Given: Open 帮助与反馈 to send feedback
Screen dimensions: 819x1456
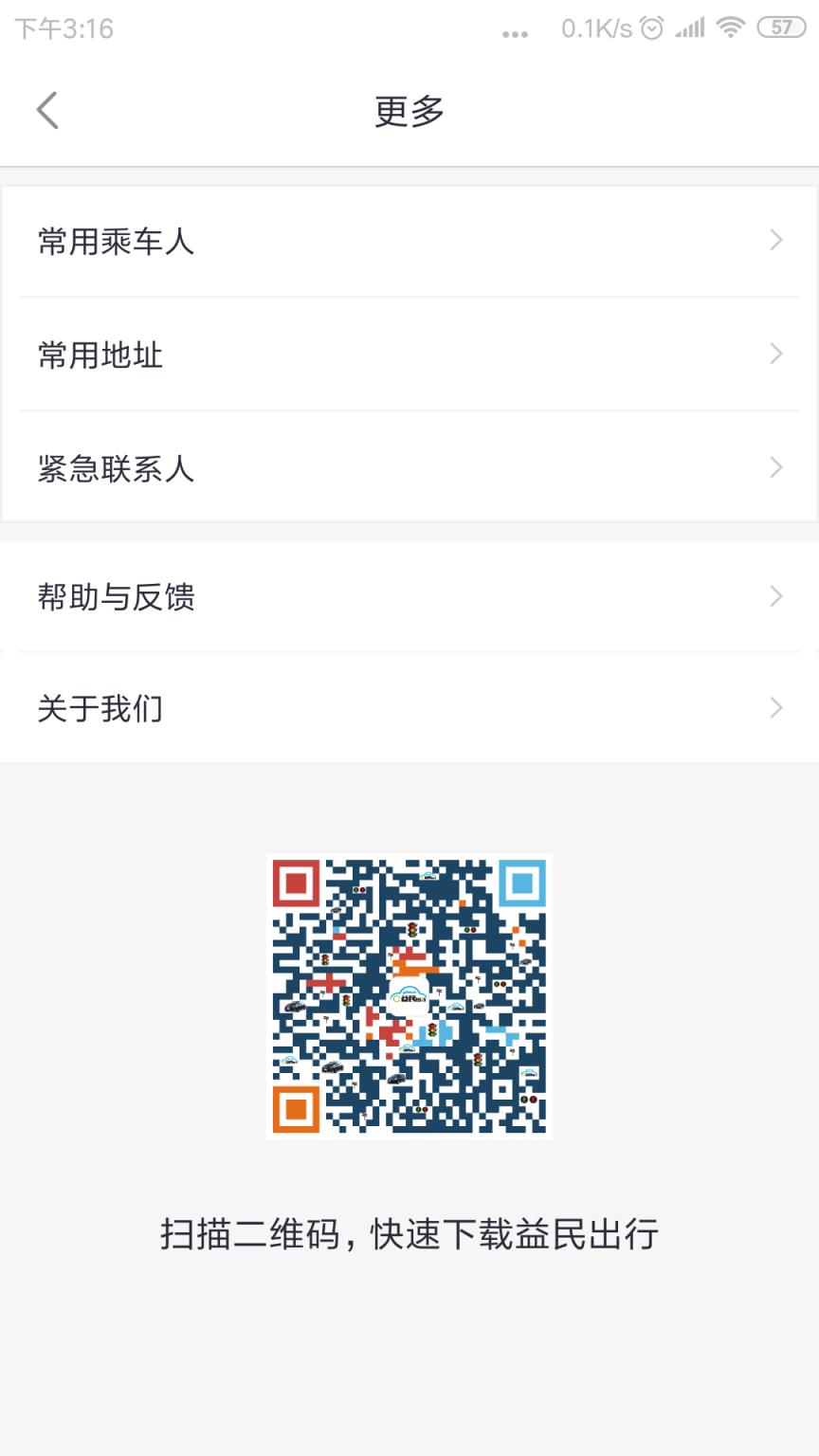Looking at the screenshot, I should (116, 596).
